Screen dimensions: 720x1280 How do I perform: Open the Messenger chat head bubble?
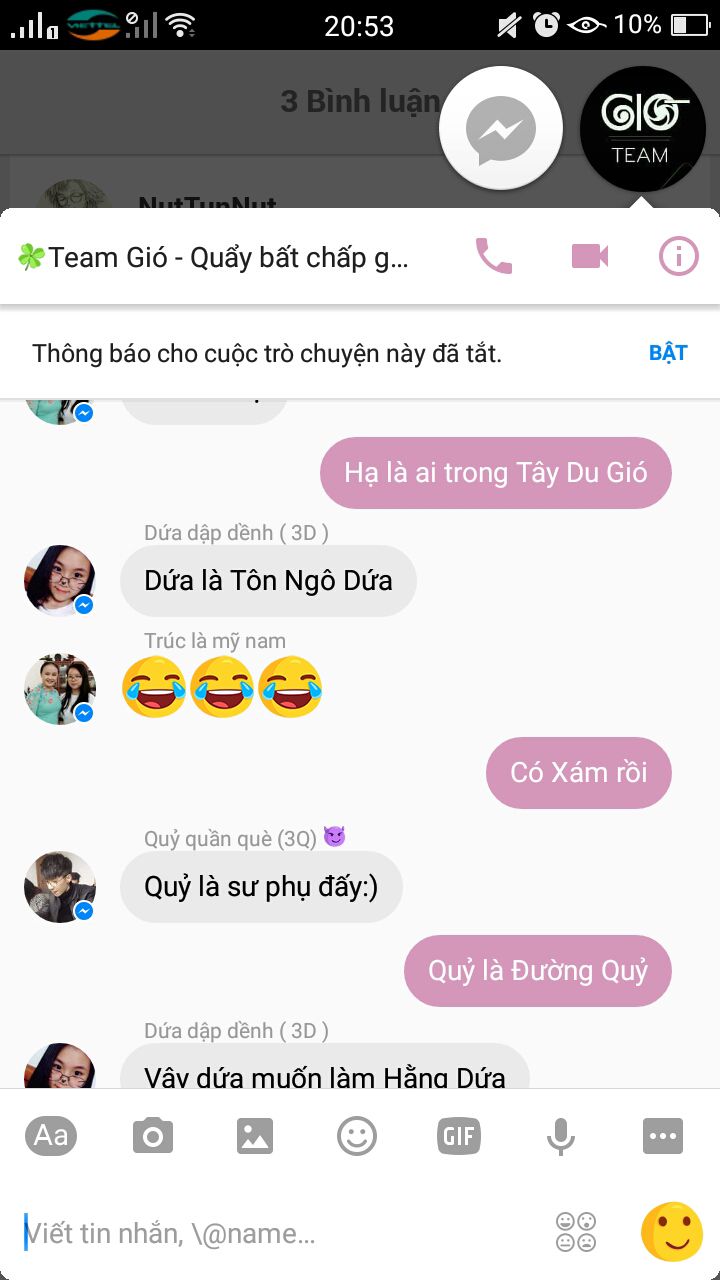coord(501,129)
